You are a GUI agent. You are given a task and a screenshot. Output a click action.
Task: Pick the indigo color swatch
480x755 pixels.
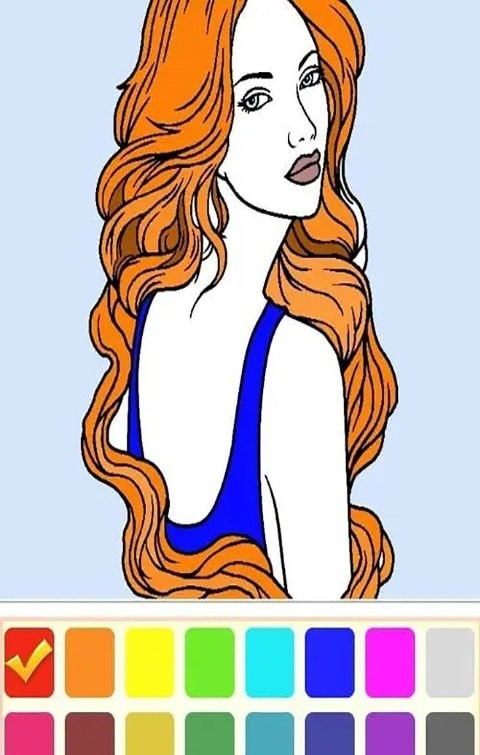pyautogui.click(x=330, y=734)
